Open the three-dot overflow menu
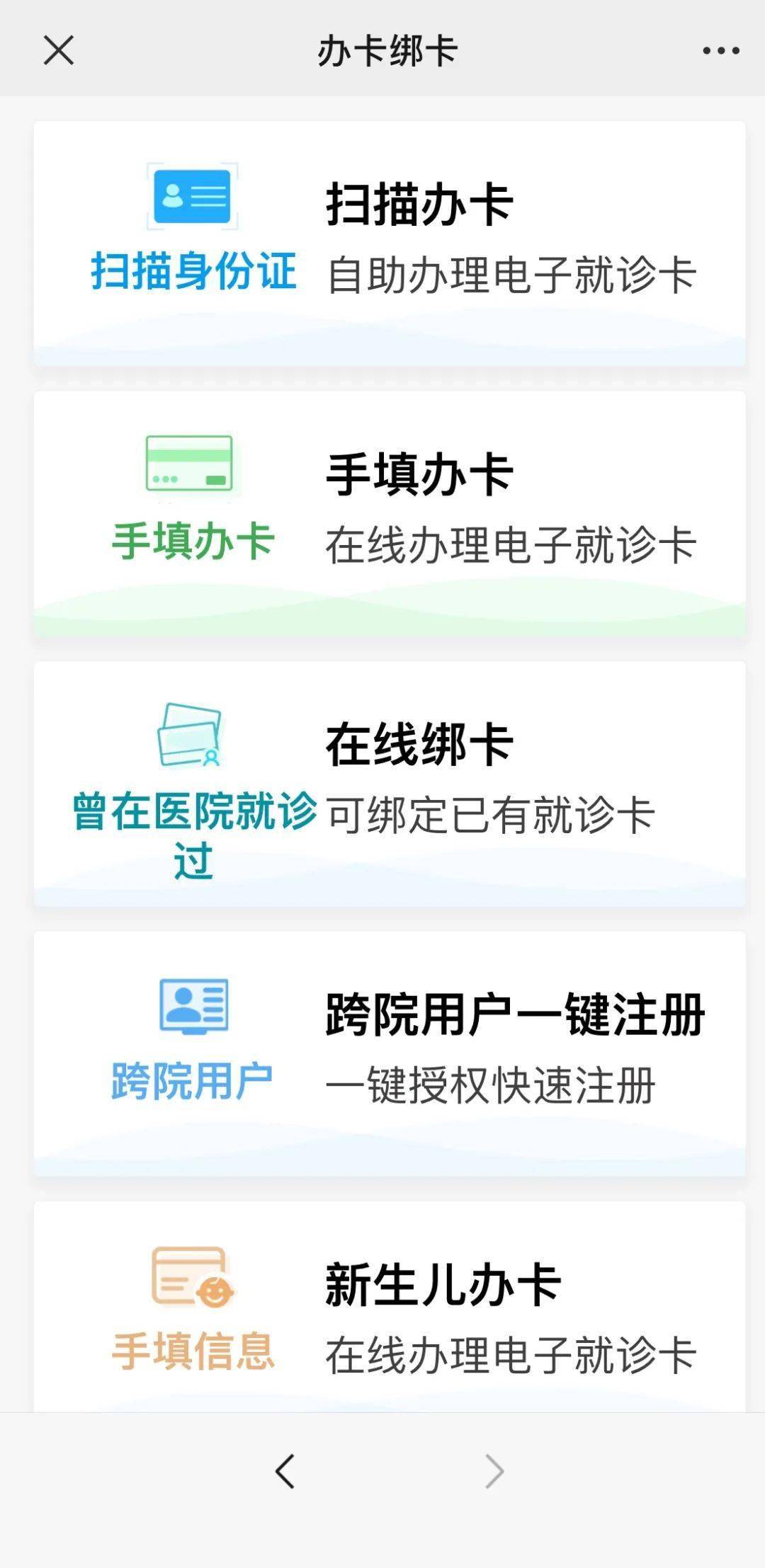Screen dimensions: 765x1568 coord(720,51)
